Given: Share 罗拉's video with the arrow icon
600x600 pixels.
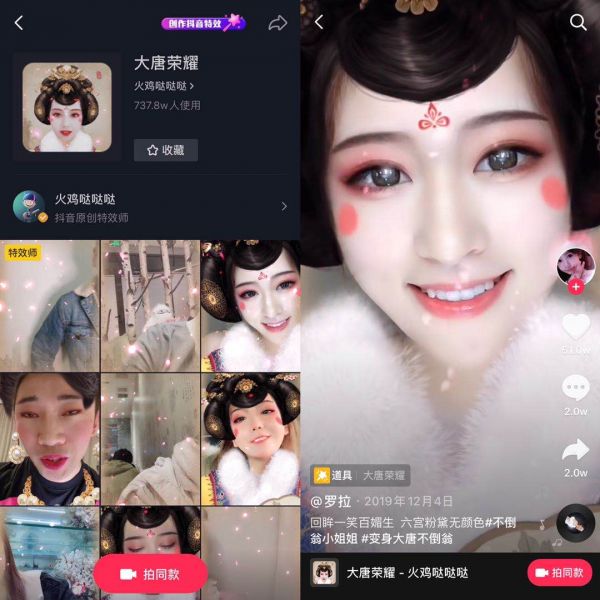Looking at the screenshot, I should 575,451.
